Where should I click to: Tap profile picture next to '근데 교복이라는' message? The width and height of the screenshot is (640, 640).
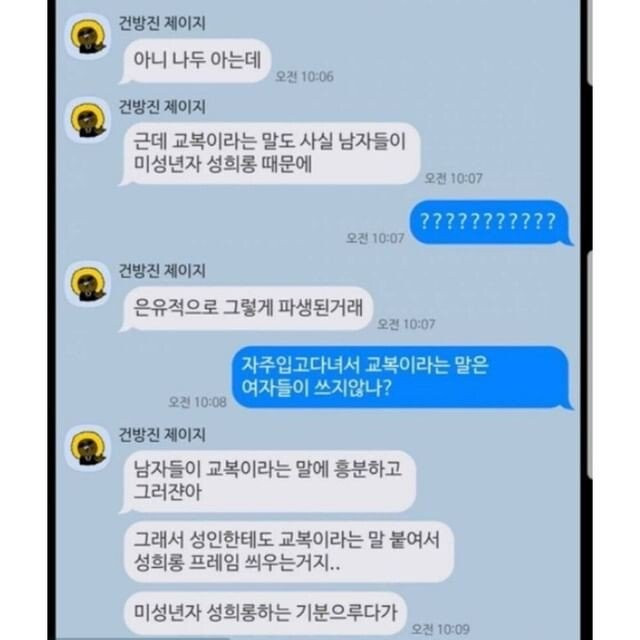88,120
